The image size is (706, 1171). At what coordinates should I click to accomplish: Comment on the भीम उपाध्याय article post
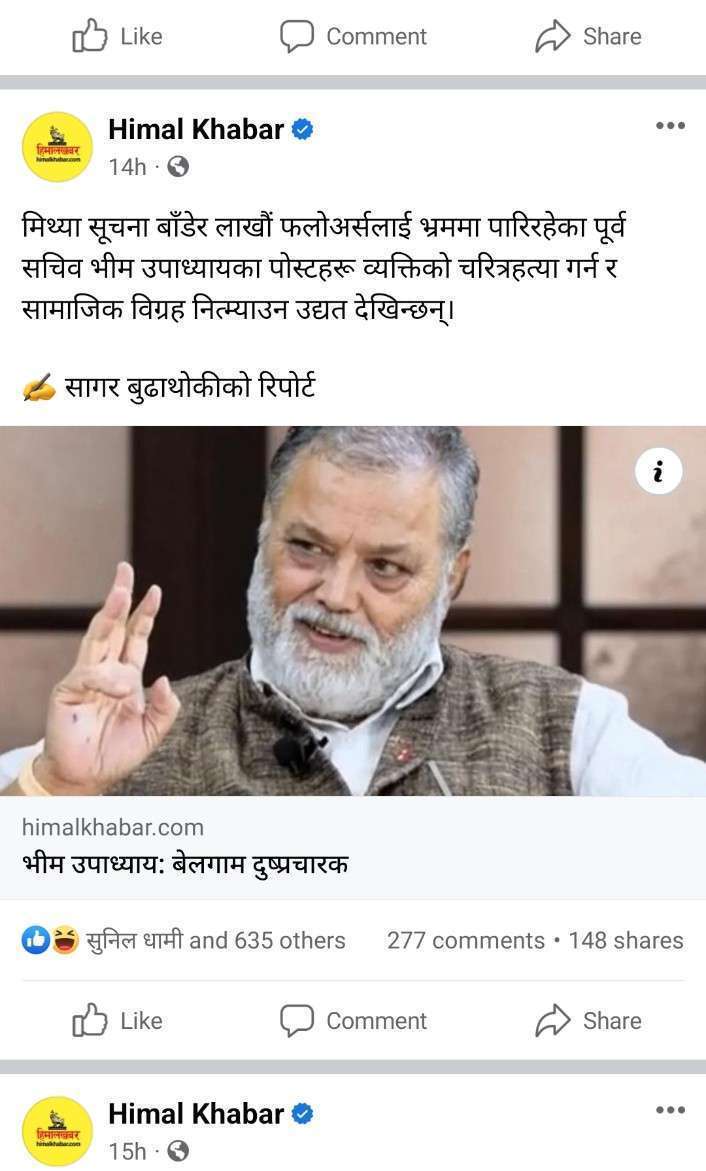point(353,1021)
